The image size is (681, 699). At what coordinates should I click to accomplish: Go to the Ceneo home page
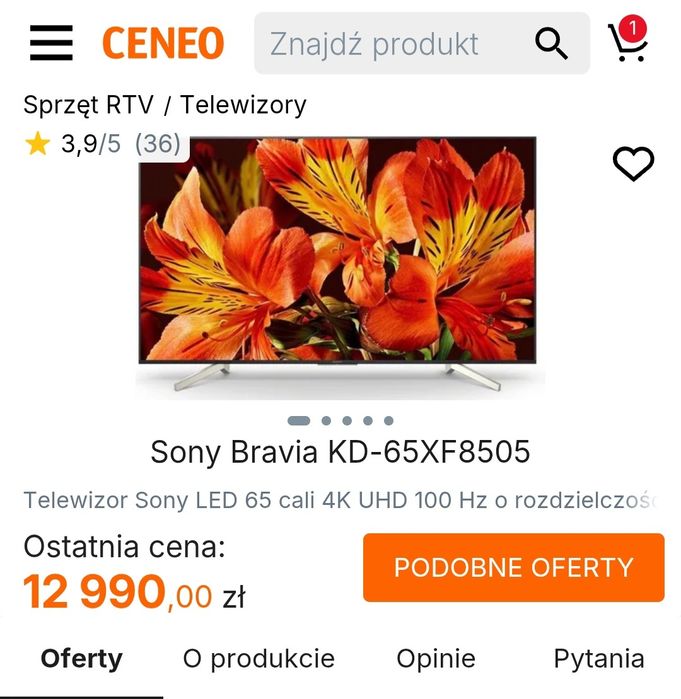pyautogui.click(x=163, y=43)
